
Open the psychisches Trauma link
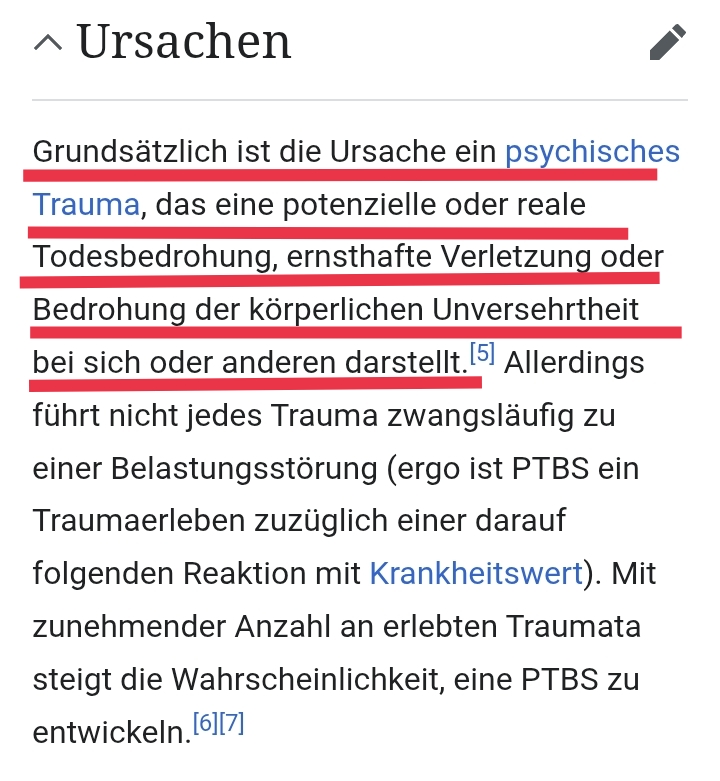coord(592,152)
